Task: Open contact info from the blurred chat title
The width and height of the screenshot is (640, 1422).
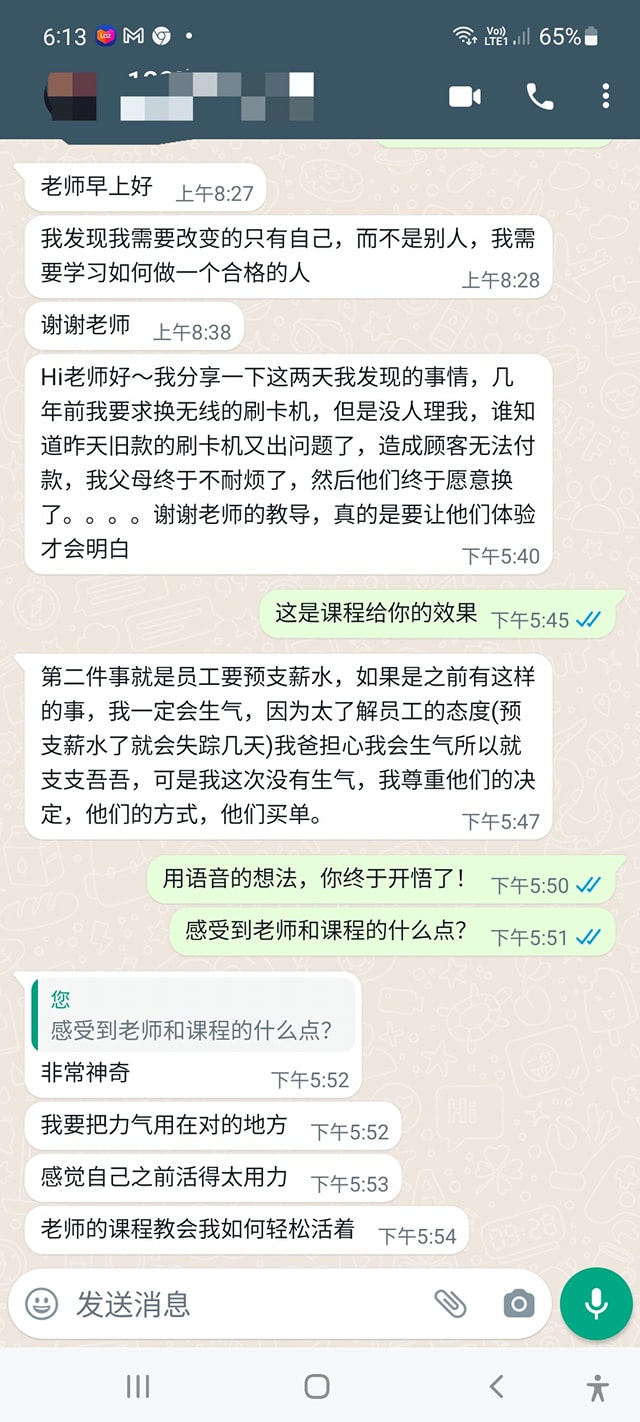Action: (x=216, y=96)
